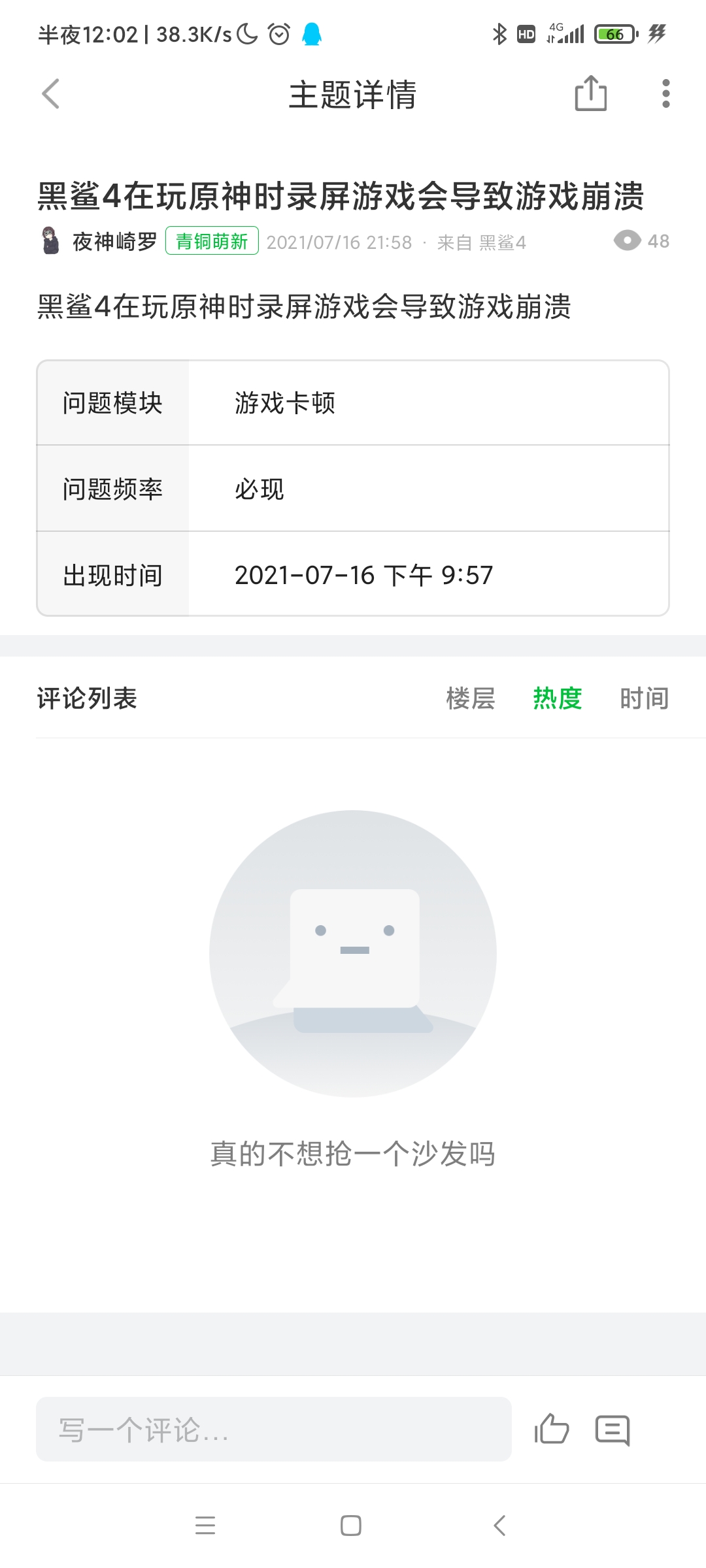Image resolution: width=706 pixels, height=1568 pixels.
Task: Open the three-dot overflow menu
Action: pos(665,93)
